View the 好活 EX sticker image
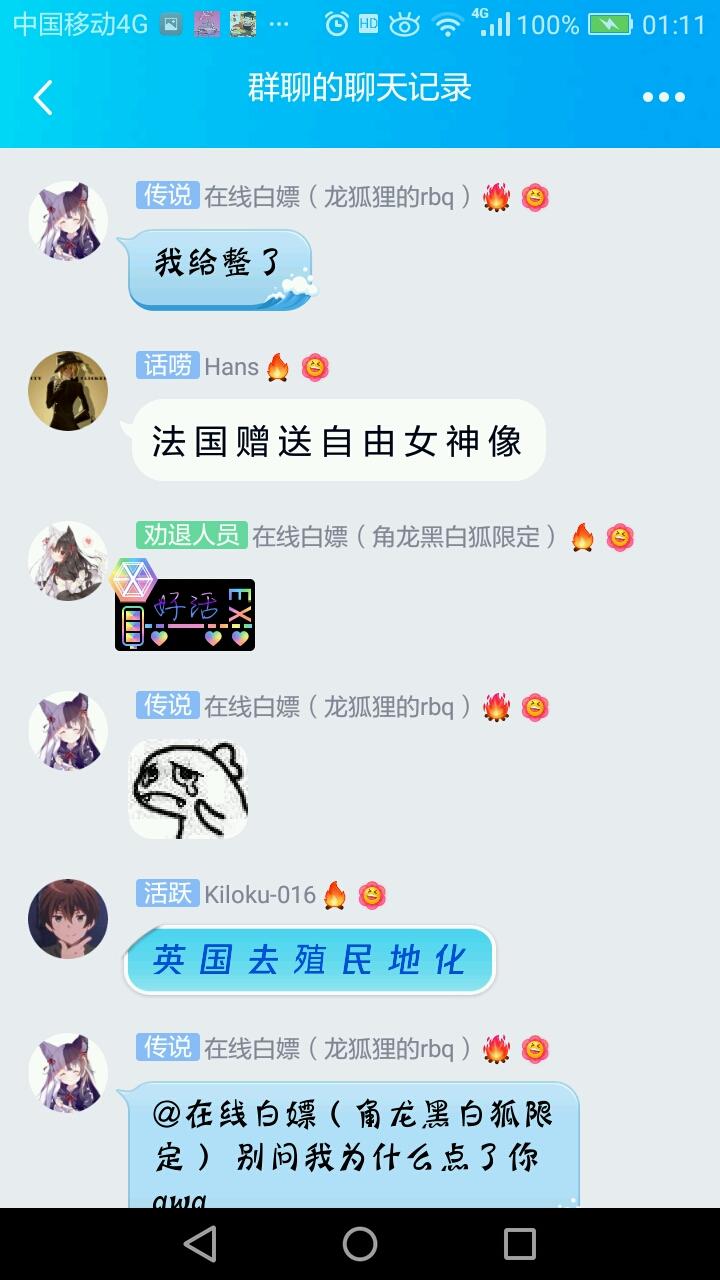The width and height of the screenshot is (720, 1280). tap(186, 614)
